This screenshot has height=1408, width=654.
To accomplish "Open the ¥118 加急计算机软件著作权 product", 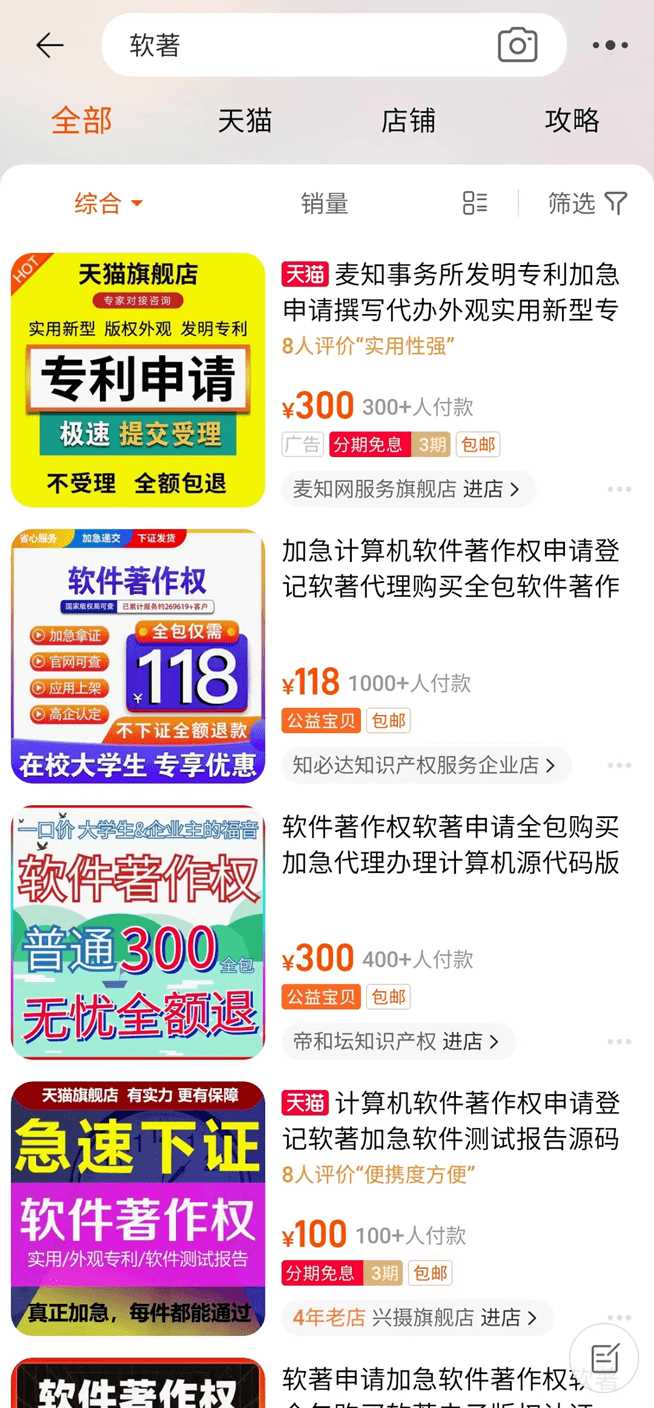I will click(450, 568).
